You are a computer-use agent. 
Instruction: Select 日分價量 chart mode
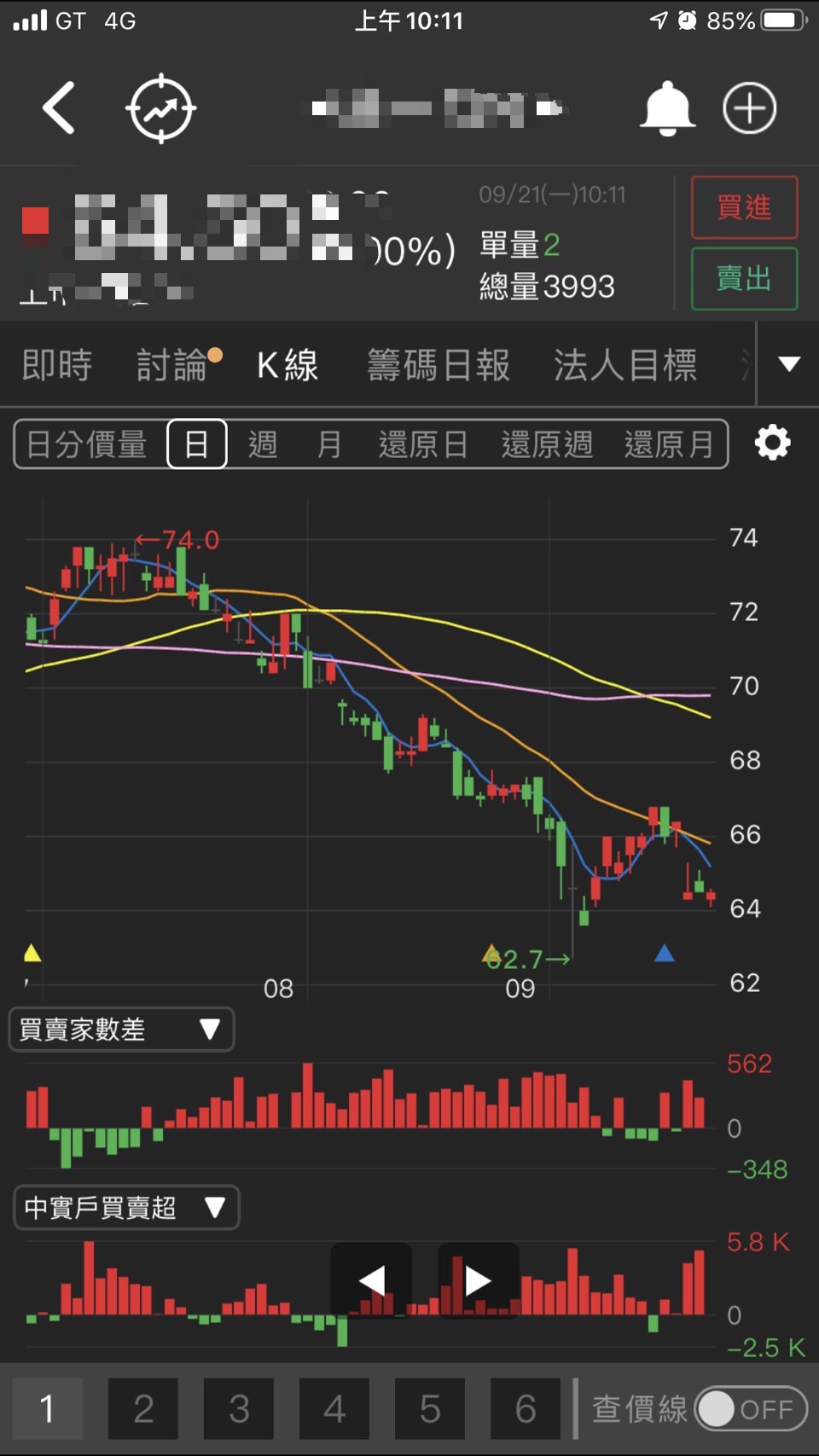(x=87, y=444)
